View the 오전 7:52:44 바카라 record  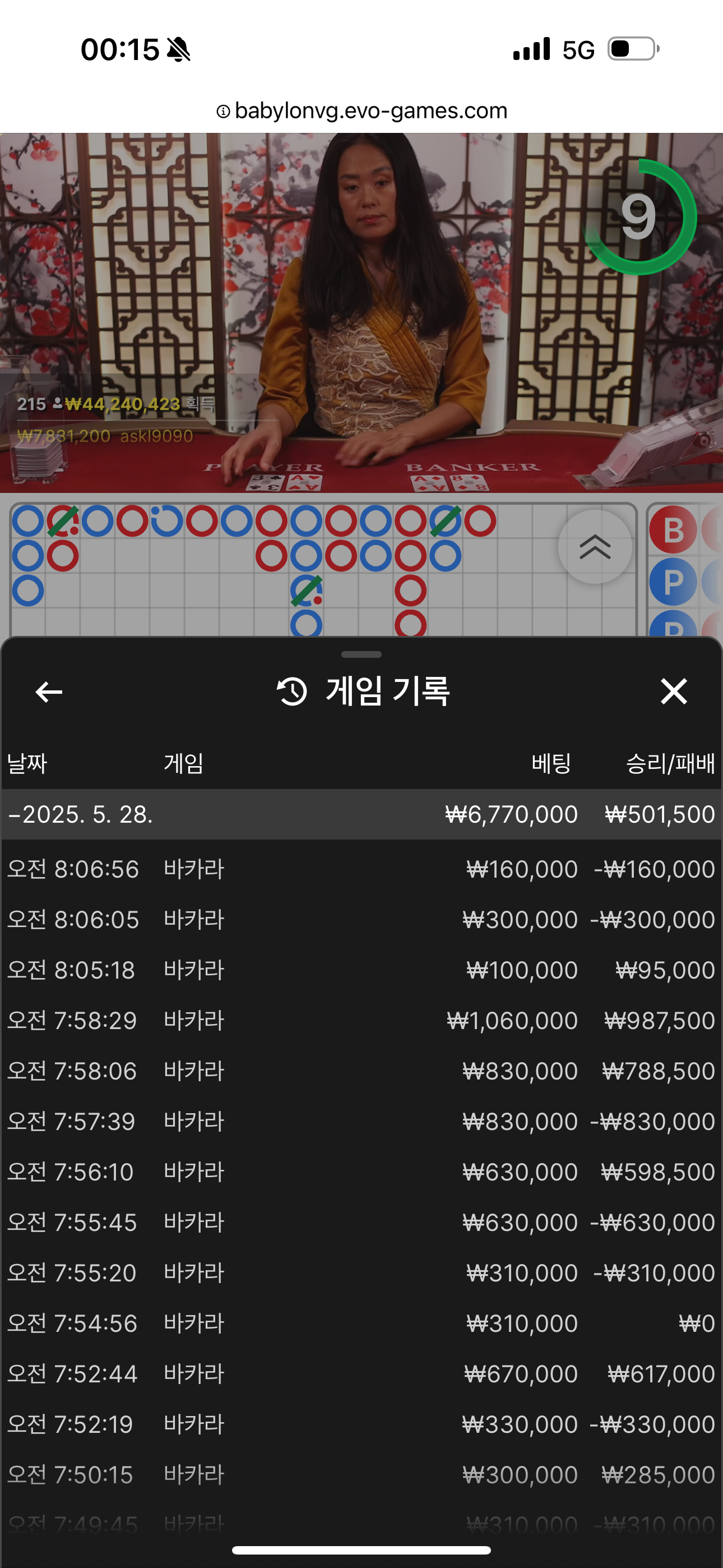[x=361, y=1375]
